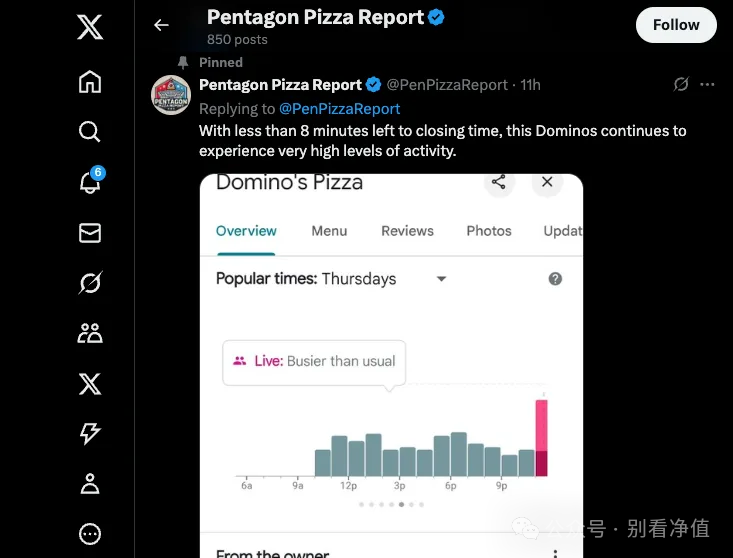Open the lightning bolt item
The height and width of the screenshot is (558, 733).
pos(90,433)
